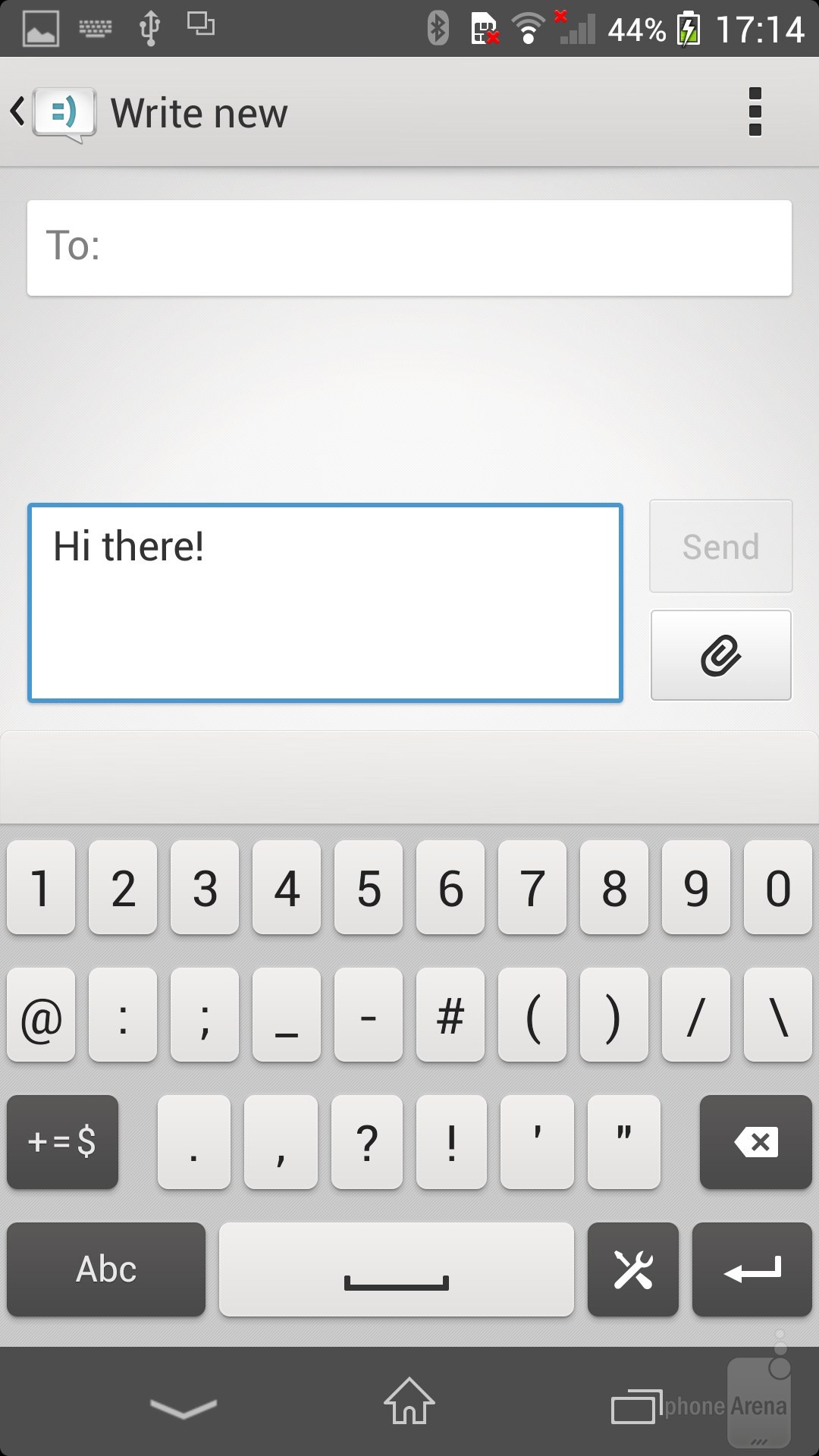This screenshot has width=819, height=1456.
Task: Focus the message text box
Action: point(325,603)
